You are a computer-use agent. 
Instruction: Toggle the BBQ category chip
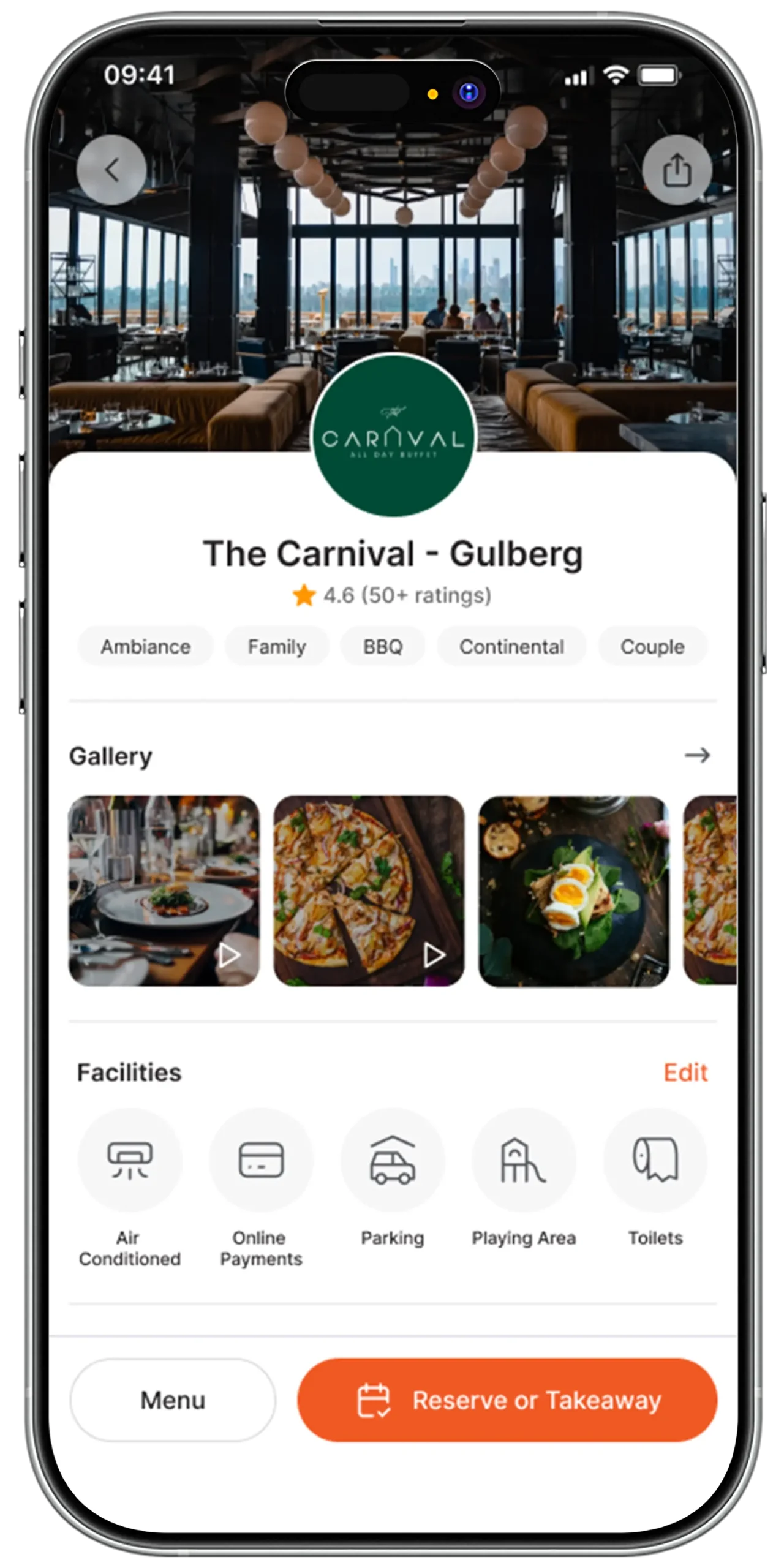point(382,646)
